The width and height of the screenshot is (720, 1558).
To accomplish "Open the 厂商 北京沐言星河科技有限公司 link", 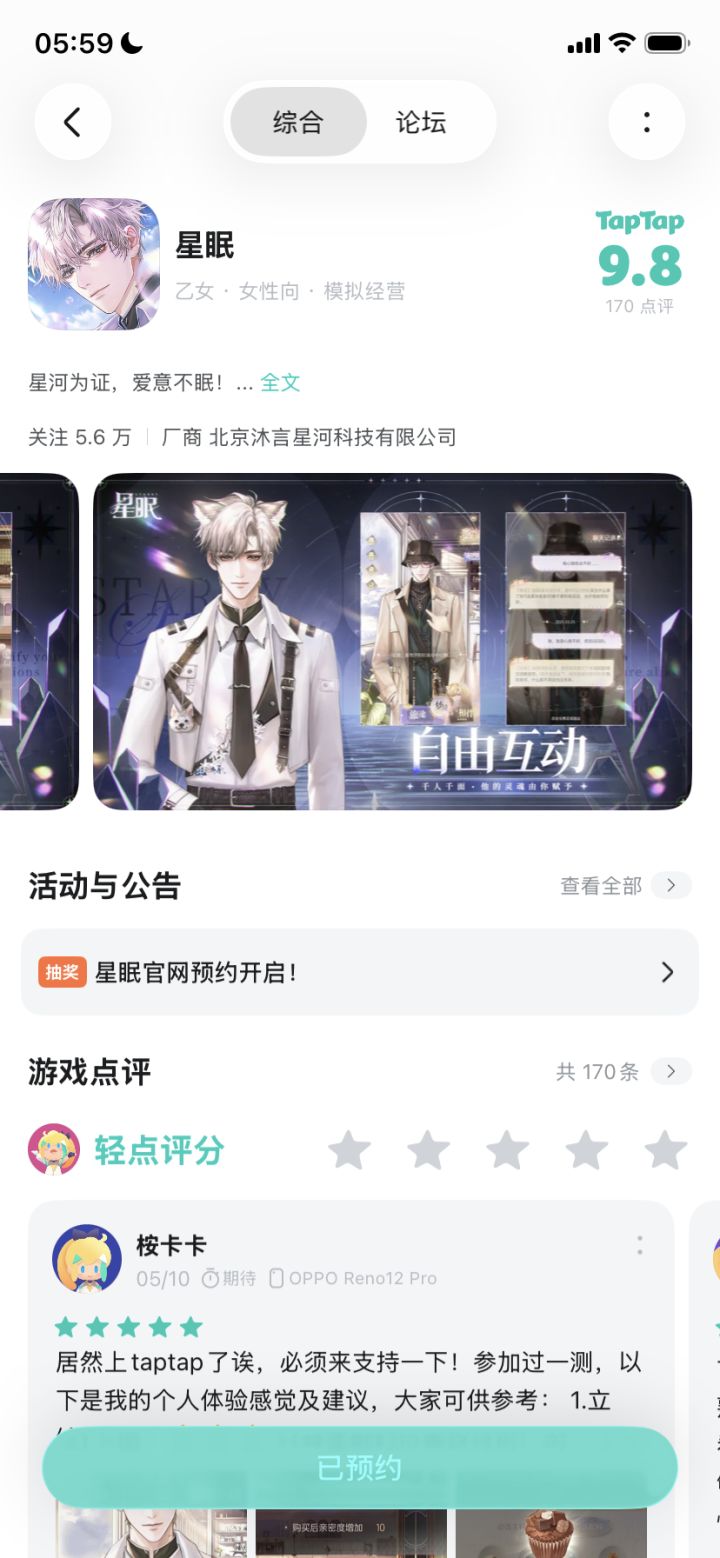I will tap(309, 437).
